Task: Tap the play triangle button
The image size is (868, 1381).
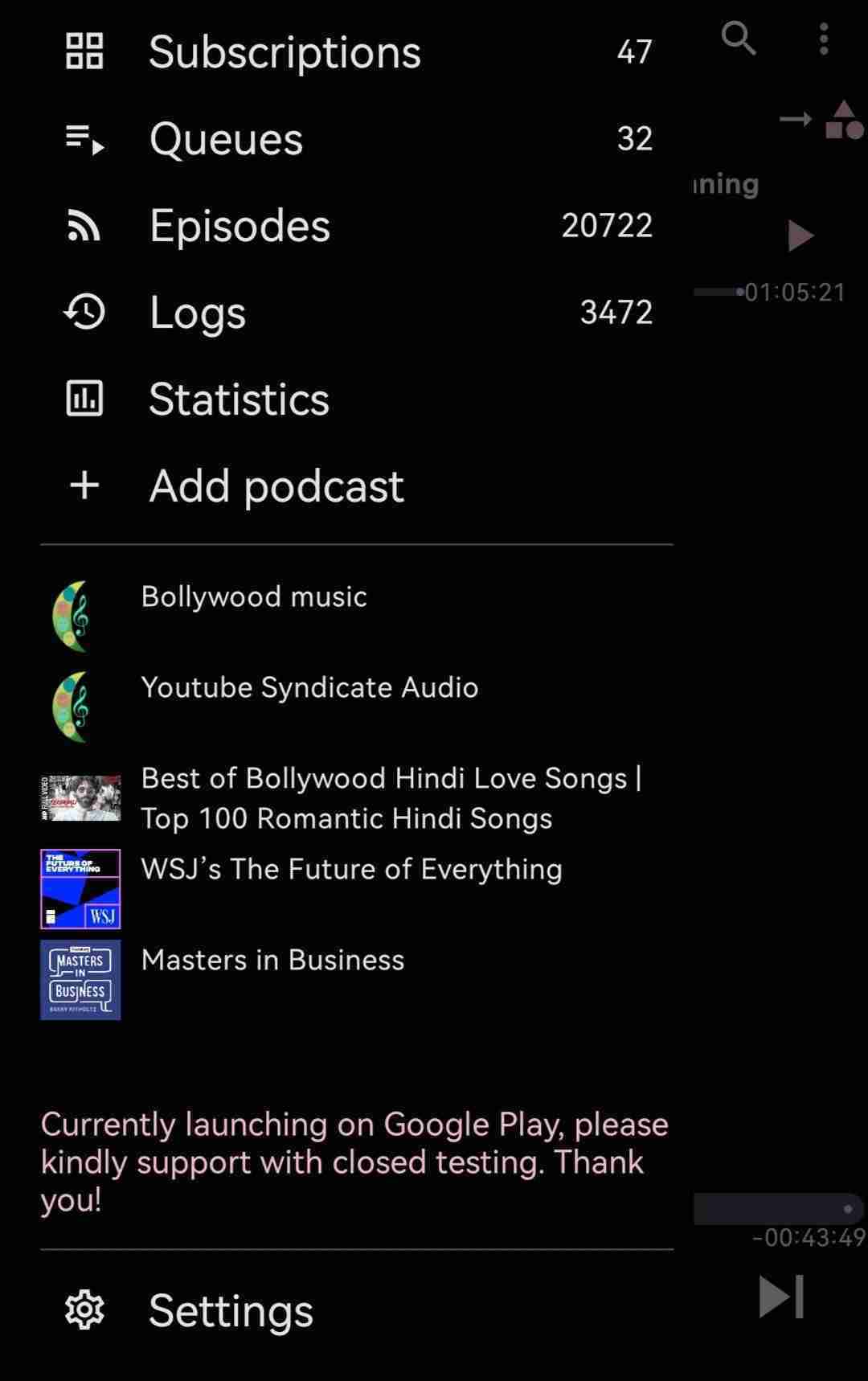Action: click(x=800, y=236)
